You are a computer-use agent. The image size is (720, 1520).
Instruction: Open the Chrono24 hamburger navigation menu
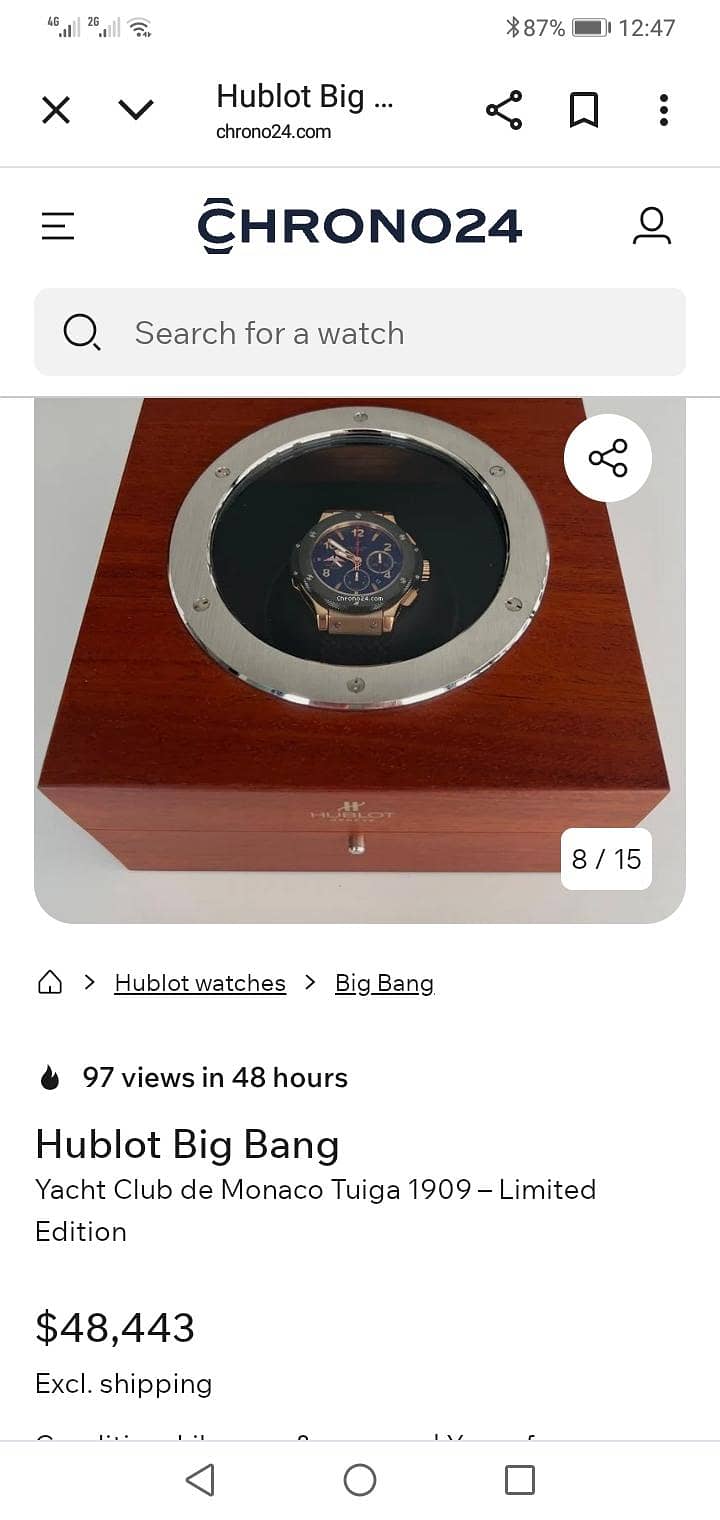(57, 226)
